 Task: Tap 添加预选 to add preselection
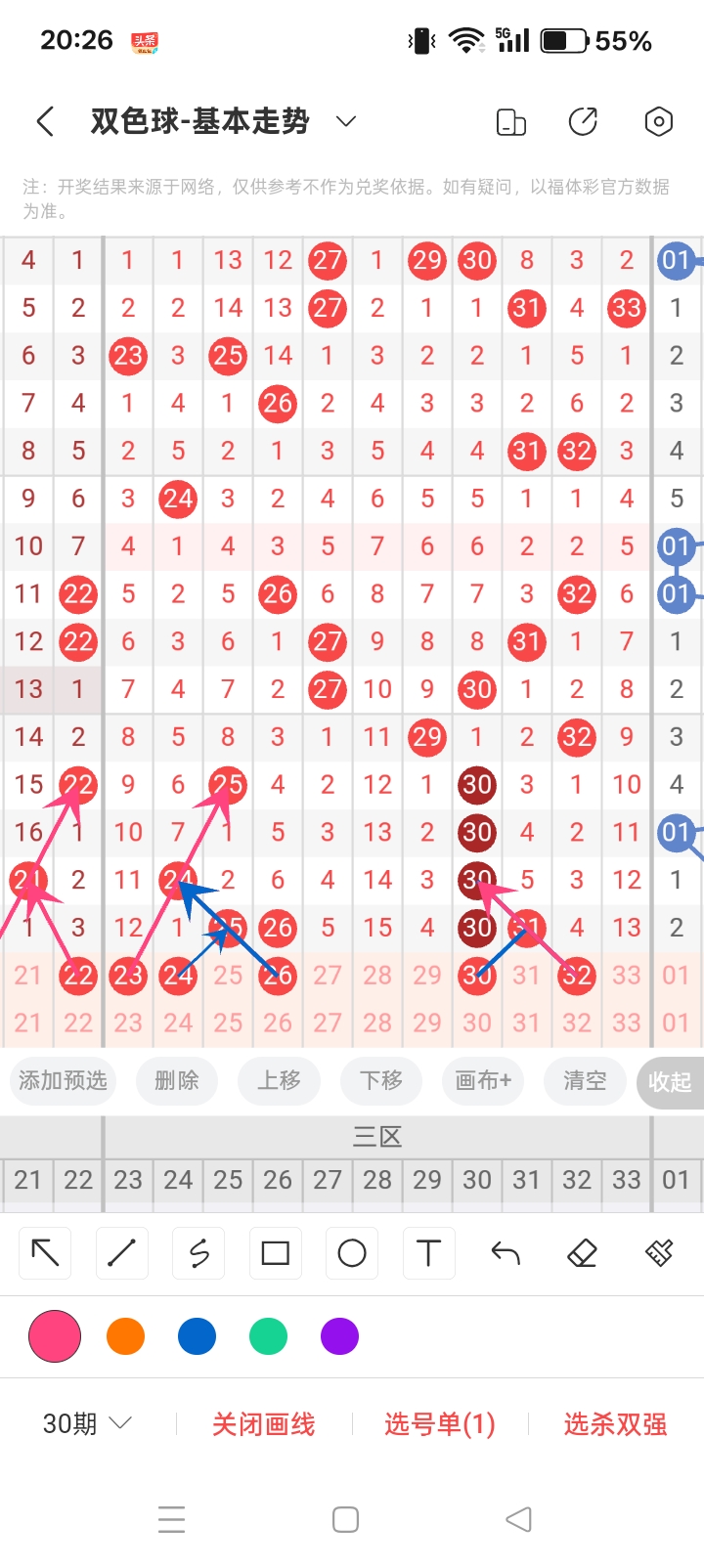tap(62, 1081)
